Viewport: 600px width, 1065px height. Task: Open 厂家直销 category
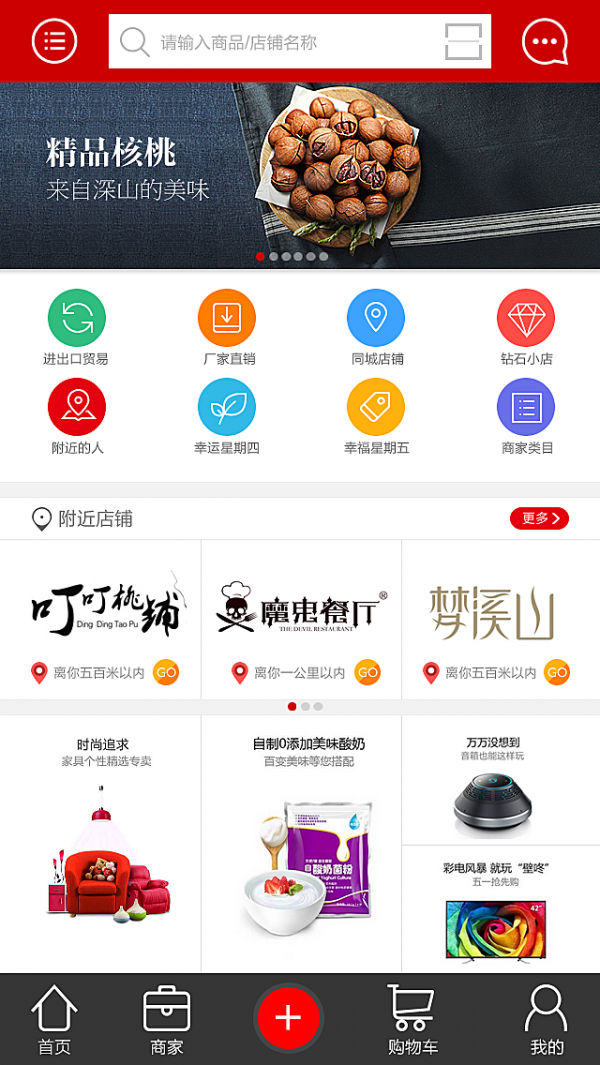227,319
